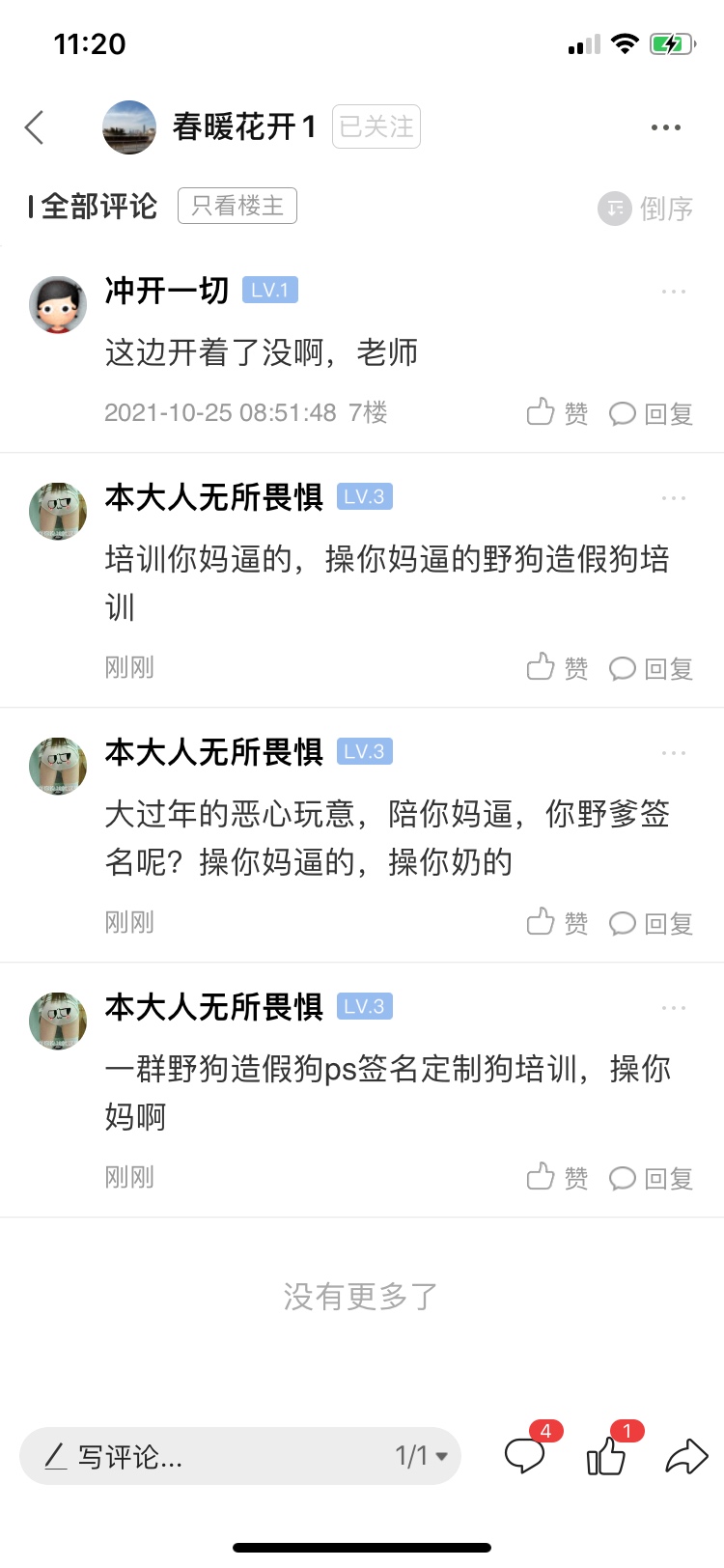
Task: Reply to the comment starting with 一群野狗
Action: click(x=652, y=1178)
